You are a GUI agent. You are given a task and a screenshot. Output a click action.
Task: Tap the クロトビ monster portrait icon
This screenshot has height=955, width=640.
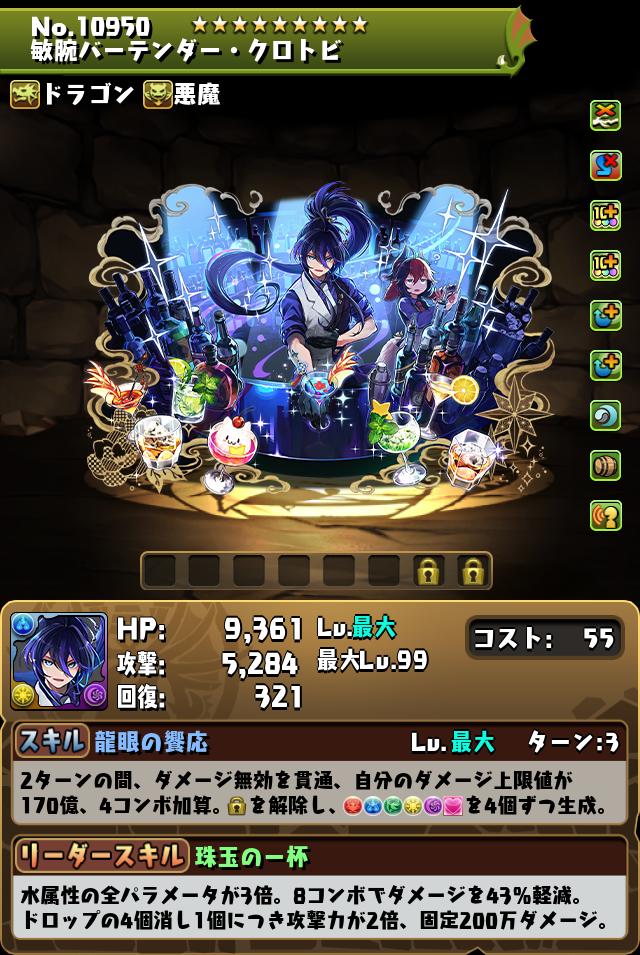tap(58, 661)
